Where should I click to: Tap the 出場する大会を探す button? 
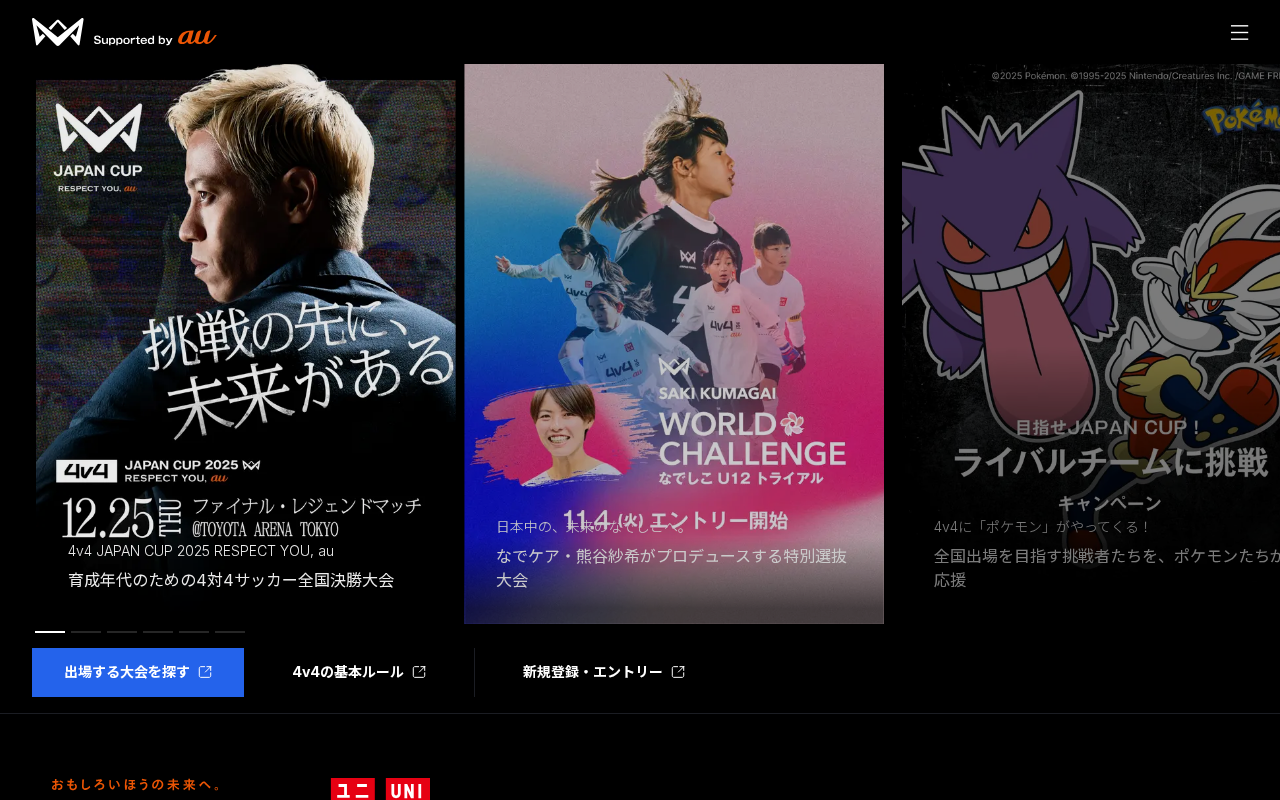138,672
